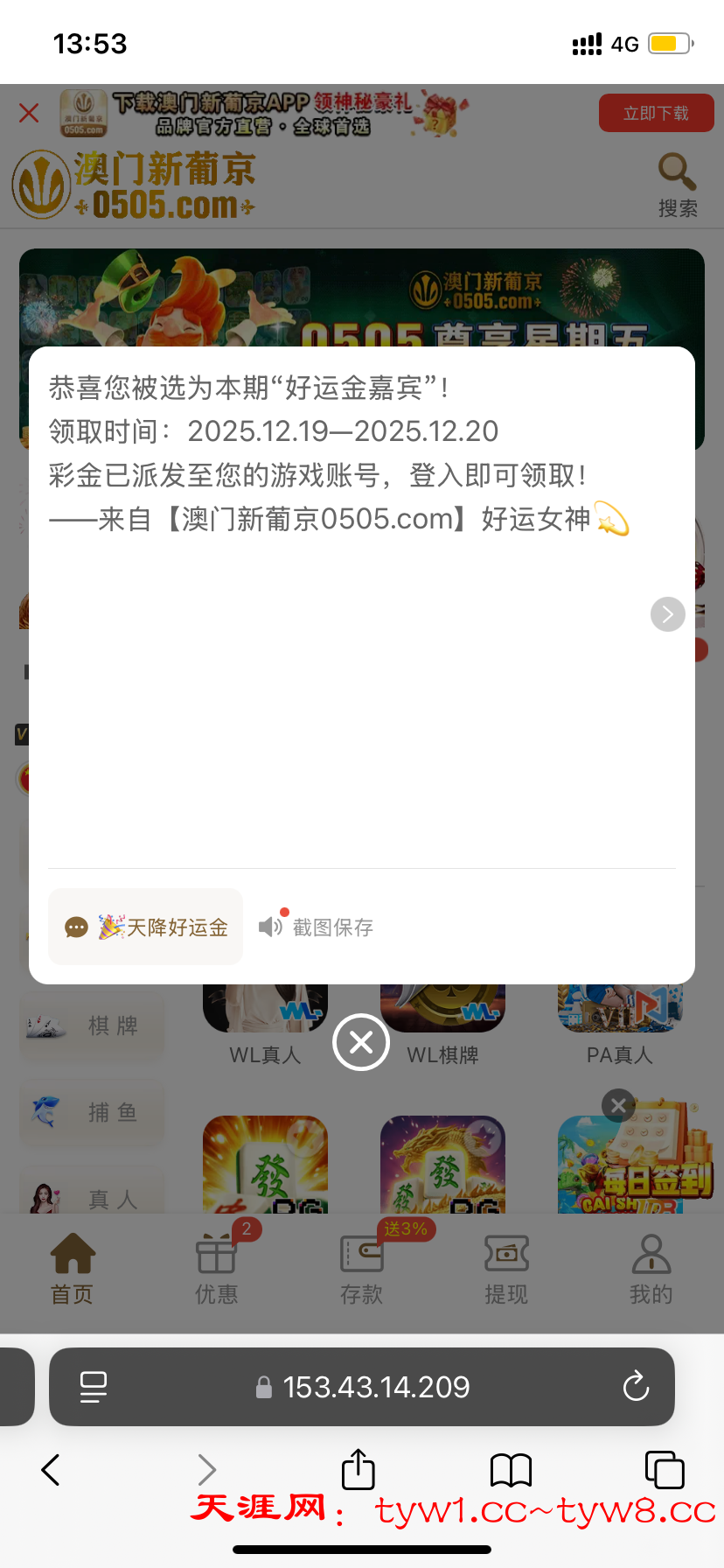This screenshot has width=724, height=1568.
Task: Open the 优惠 promotions tab
Action: click(216, 1269)
